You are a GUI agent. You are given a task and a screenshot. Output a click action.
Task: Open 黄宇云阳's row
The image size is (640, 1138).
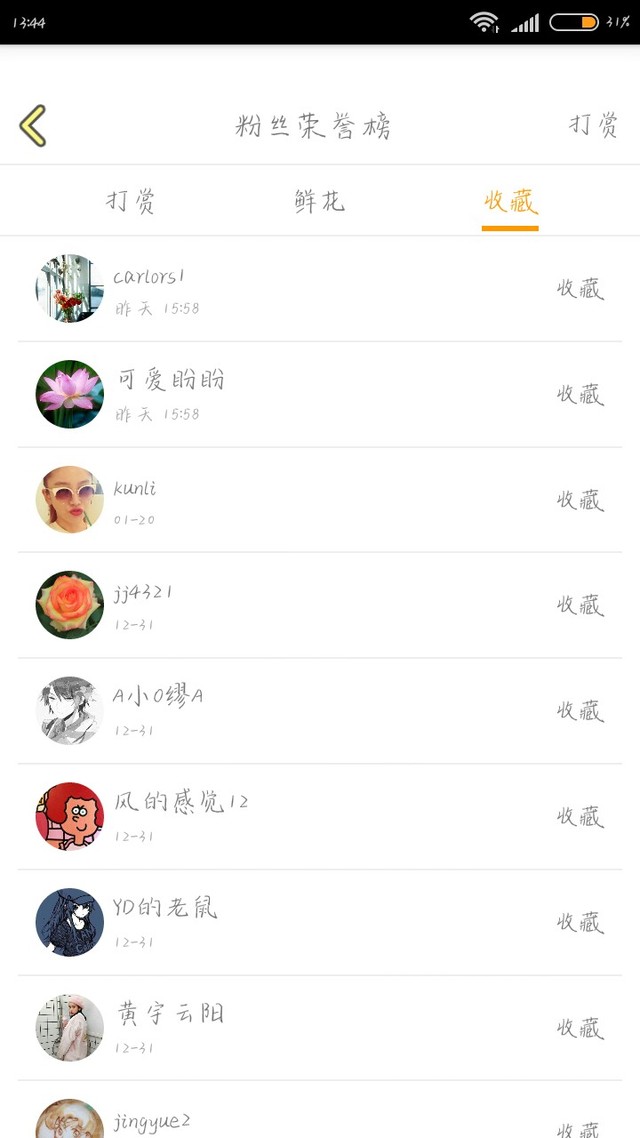tap(320, 1028)
